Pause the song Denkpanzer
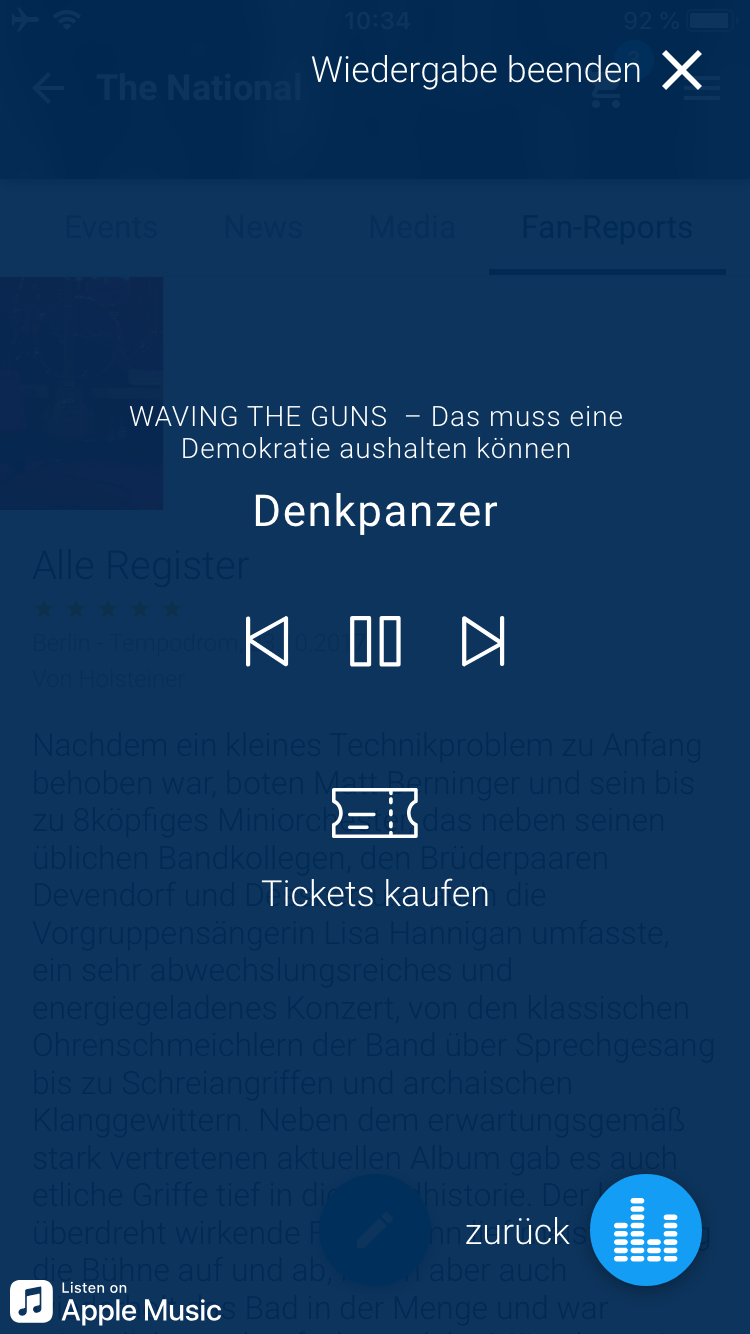Screen dimensions: 750x1334 coord(375,641)
